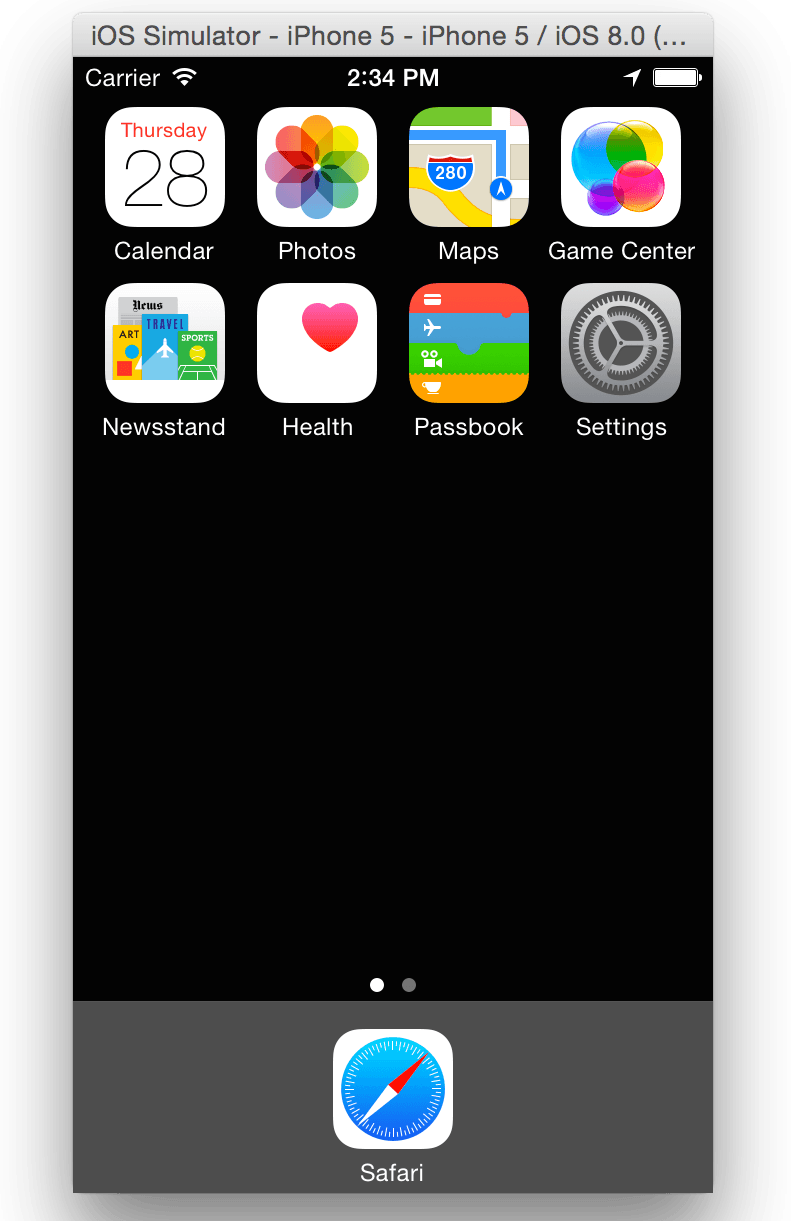Launch the Newsstand app
The height and width of the screenshot is (1221, 791).
click(164, 343)
